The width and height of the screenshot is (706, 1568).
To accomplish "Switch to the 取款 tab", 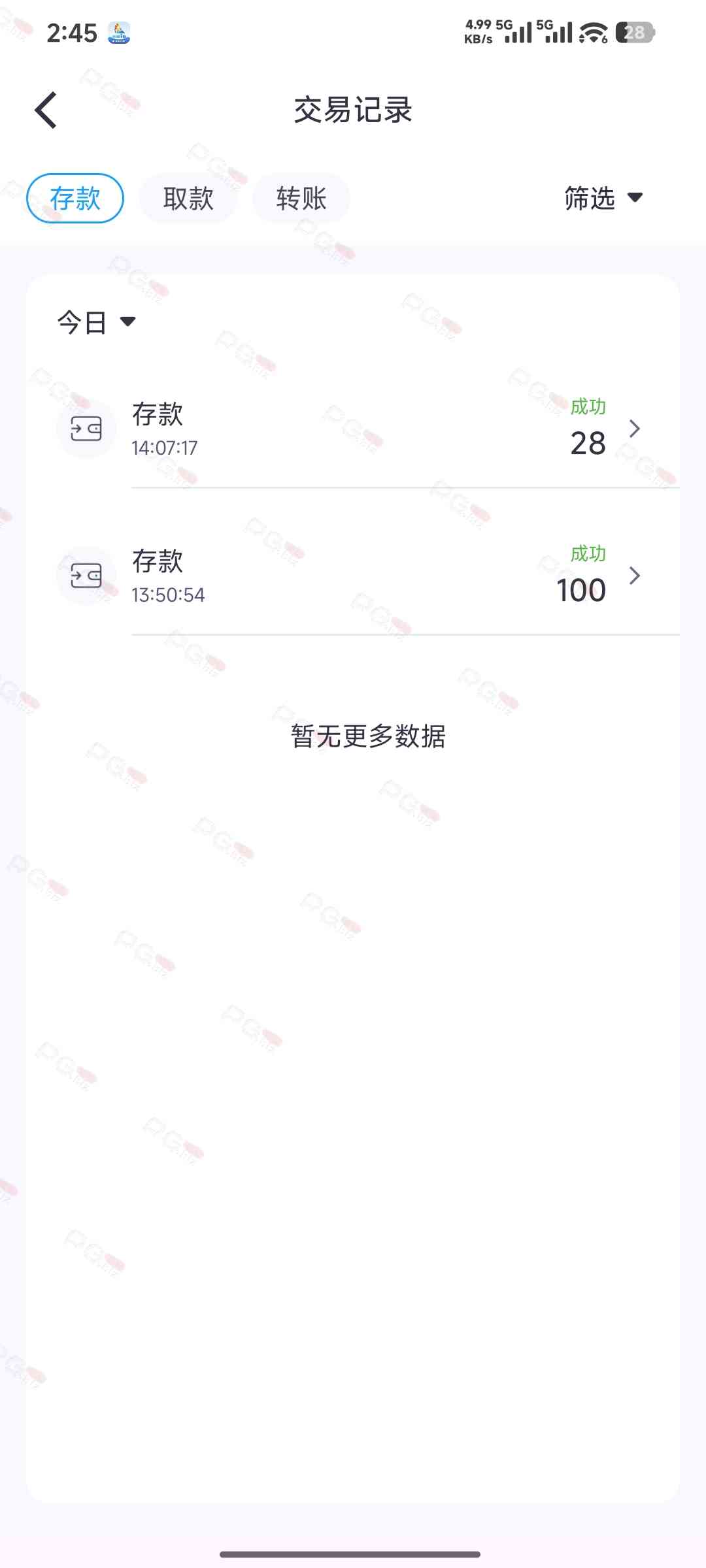I will click(x=188, y=199).
